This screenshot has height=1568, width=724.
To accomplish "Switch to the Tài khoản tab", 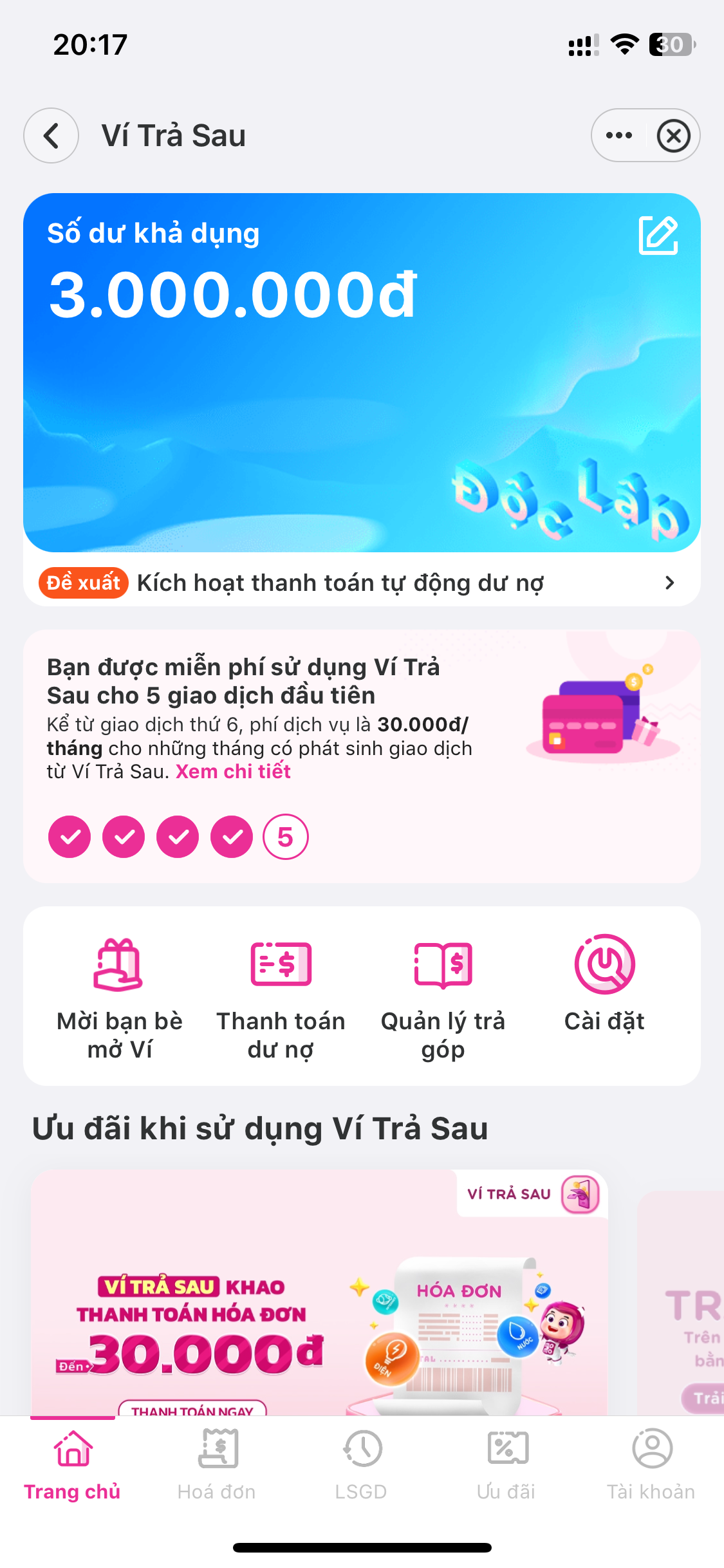I will pyautogui.click(x=651, y=1463).
